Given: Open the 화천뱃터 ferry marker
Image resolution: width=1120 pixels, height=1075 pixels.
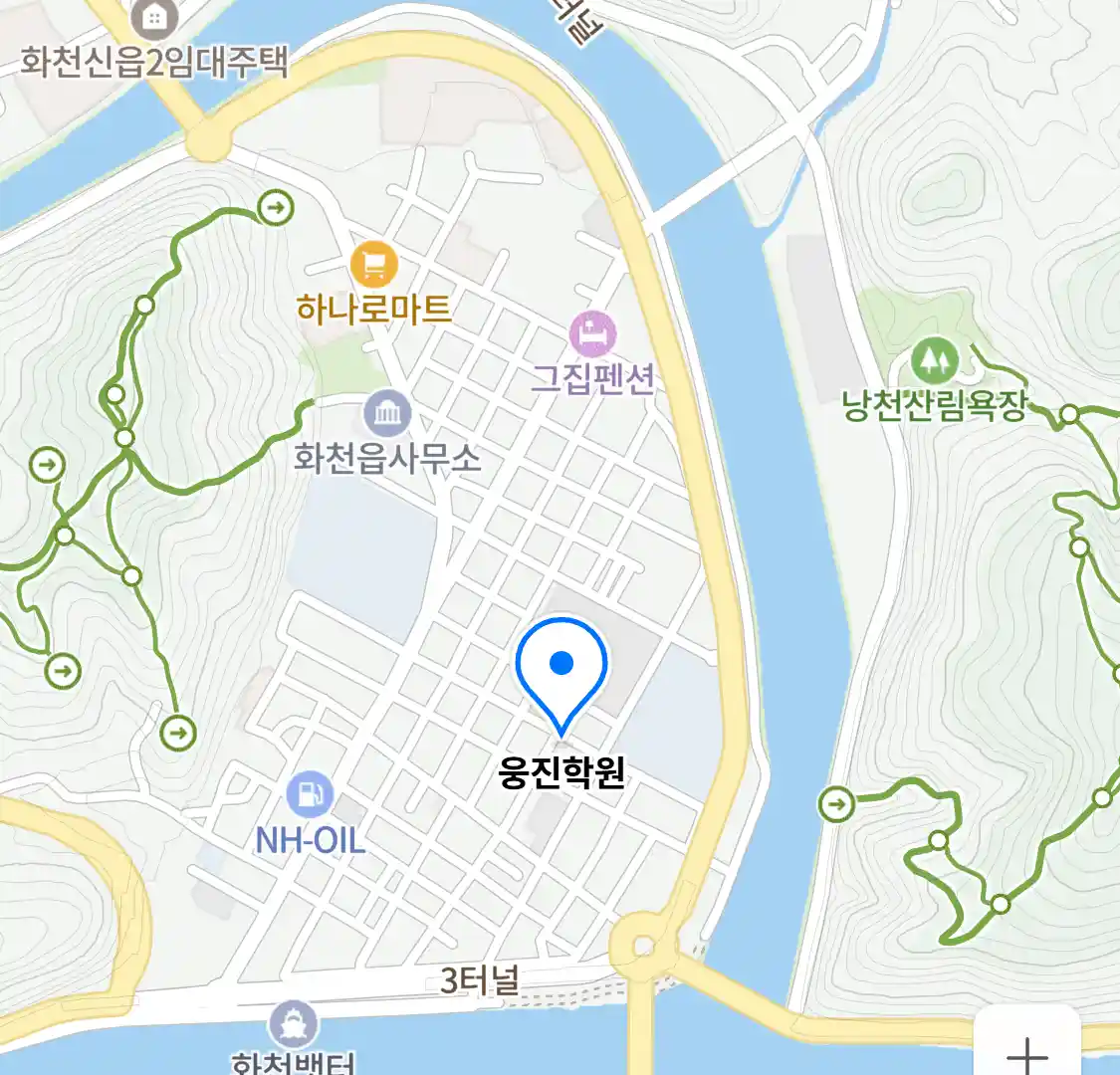Looking at the screenshot, I should pyautogui.click(x=294, y=1024).
